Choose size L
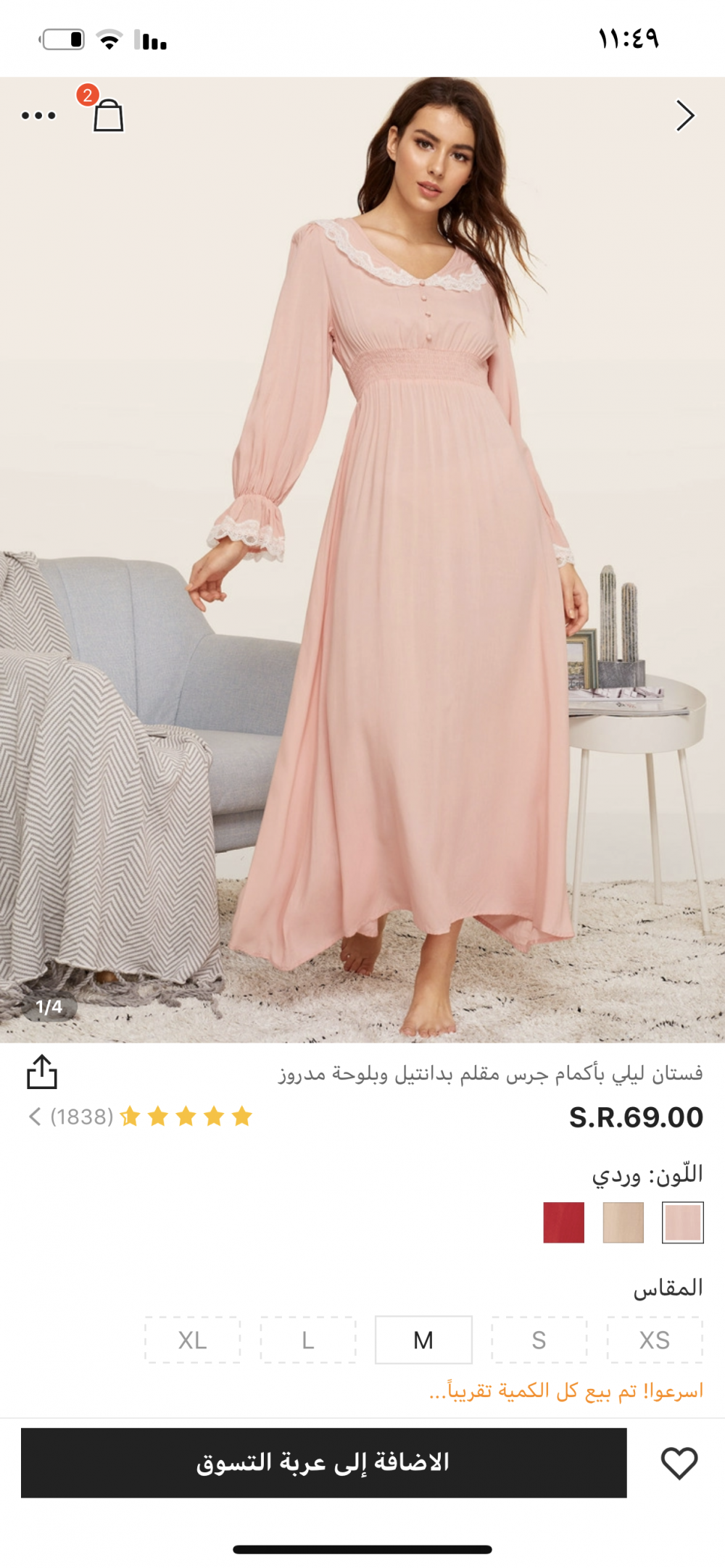The width and height of the screenshot is (725, 1568). pos(308,1340)
